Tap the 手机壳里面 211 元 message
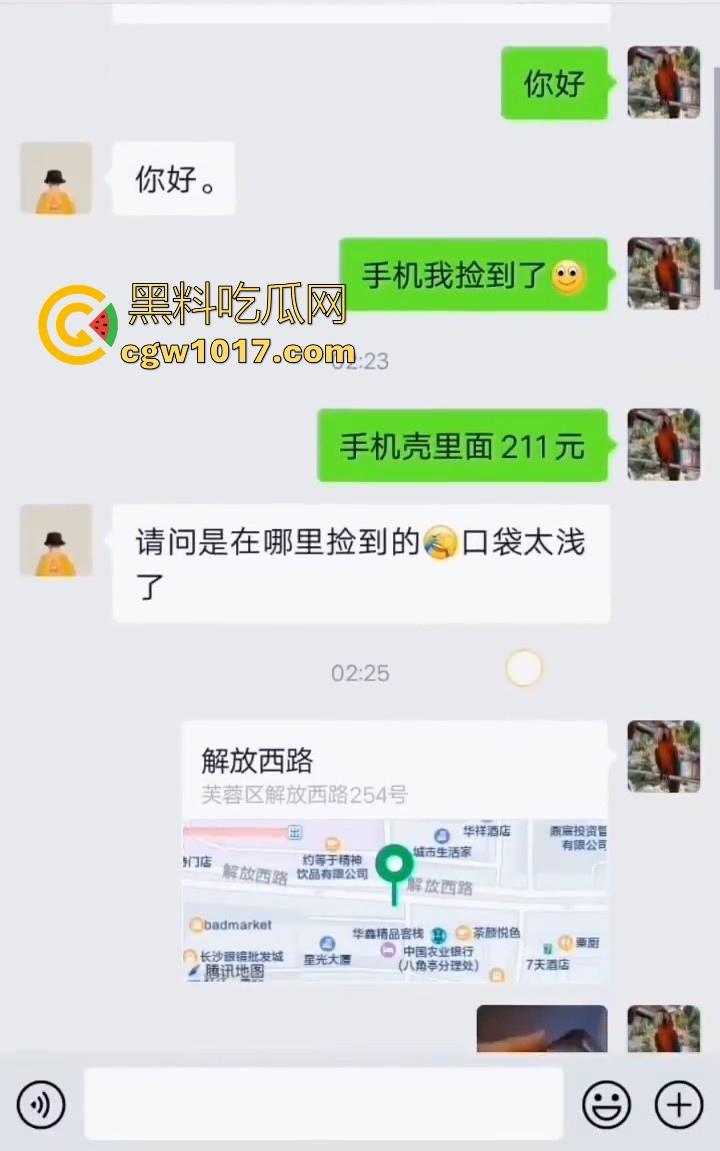Viewport: 720px width, 1151px height. (x=462, y=444)
